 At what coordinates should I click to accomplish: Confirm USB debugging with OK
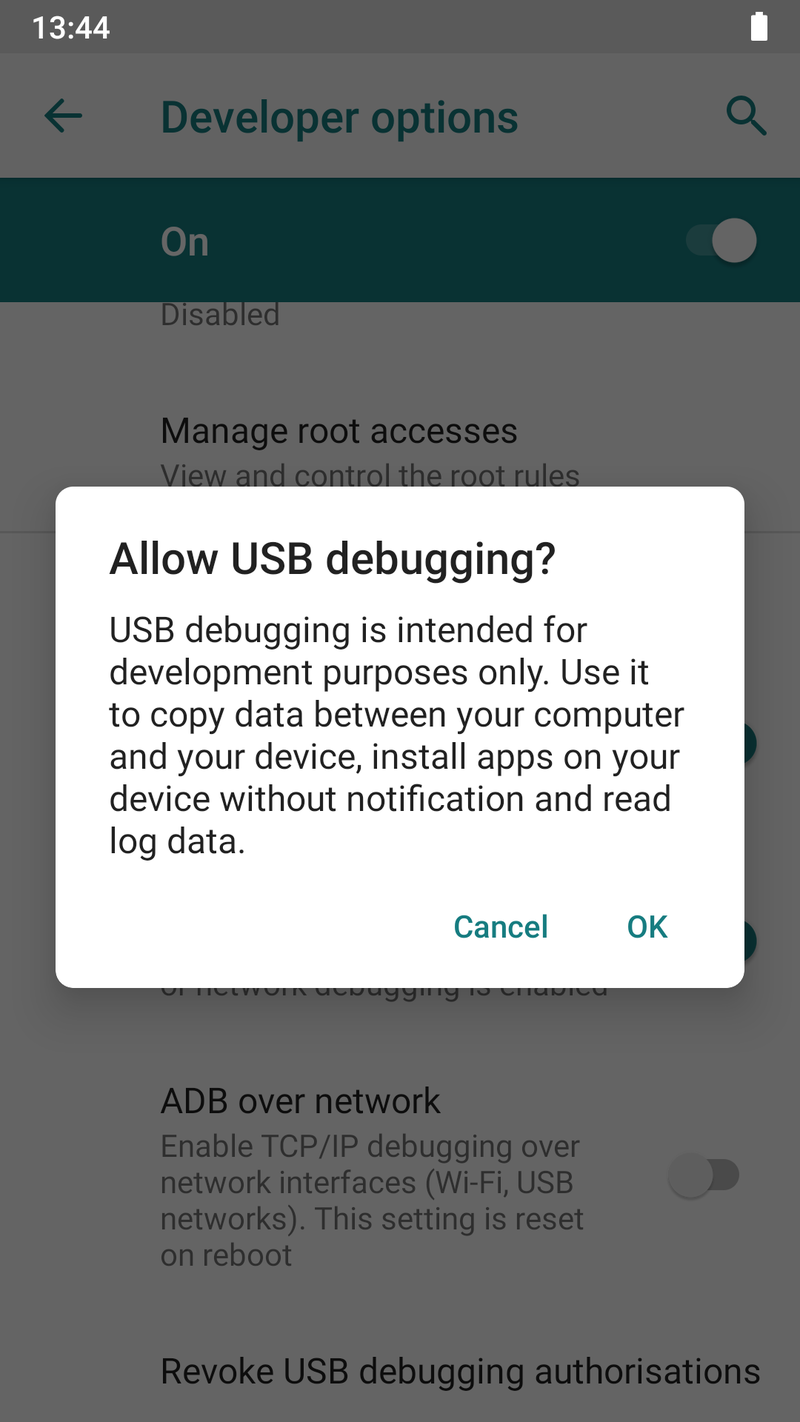[x=647, y=927]
